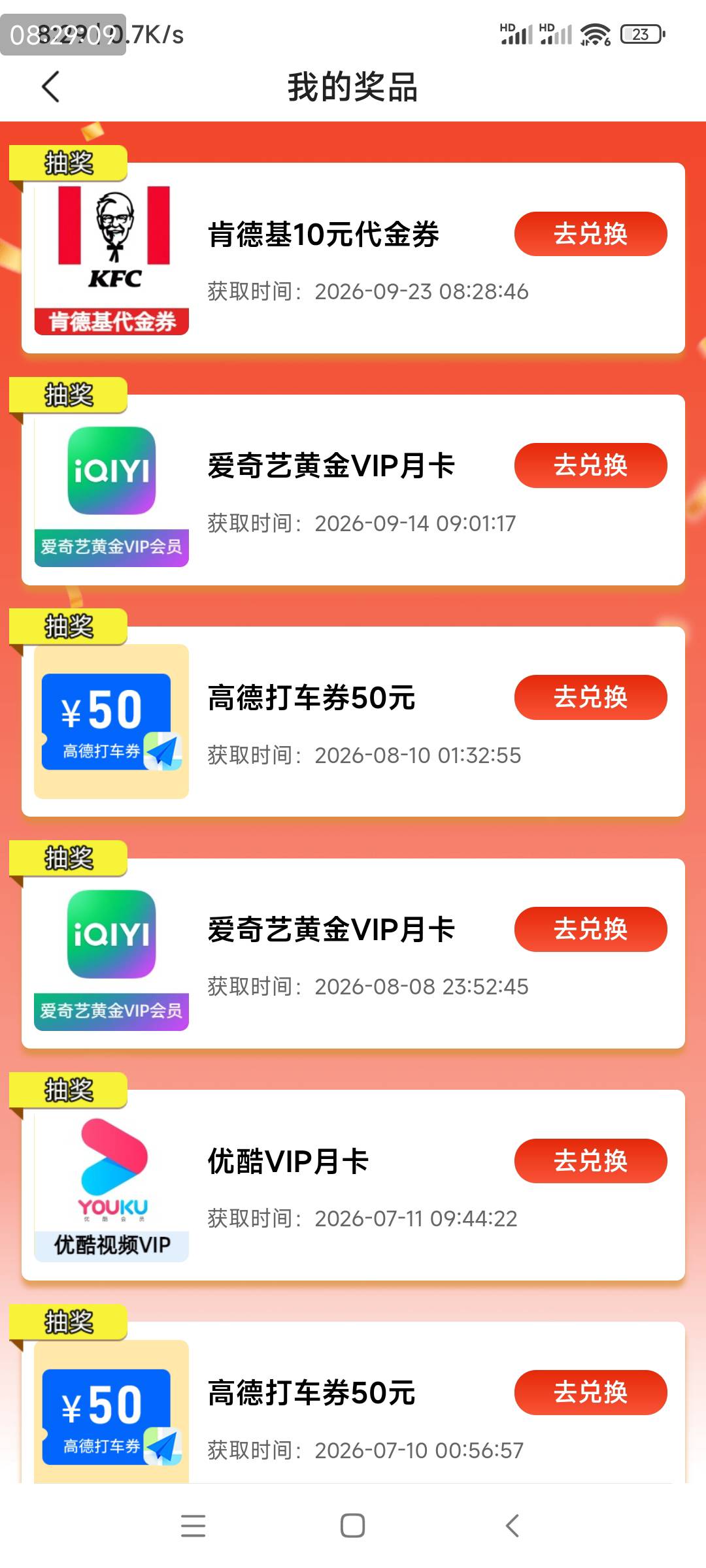The width and height of the screenshot is (706, 1568).
Task: Go back using the top arrow
Action: click(x=51, y=87)
